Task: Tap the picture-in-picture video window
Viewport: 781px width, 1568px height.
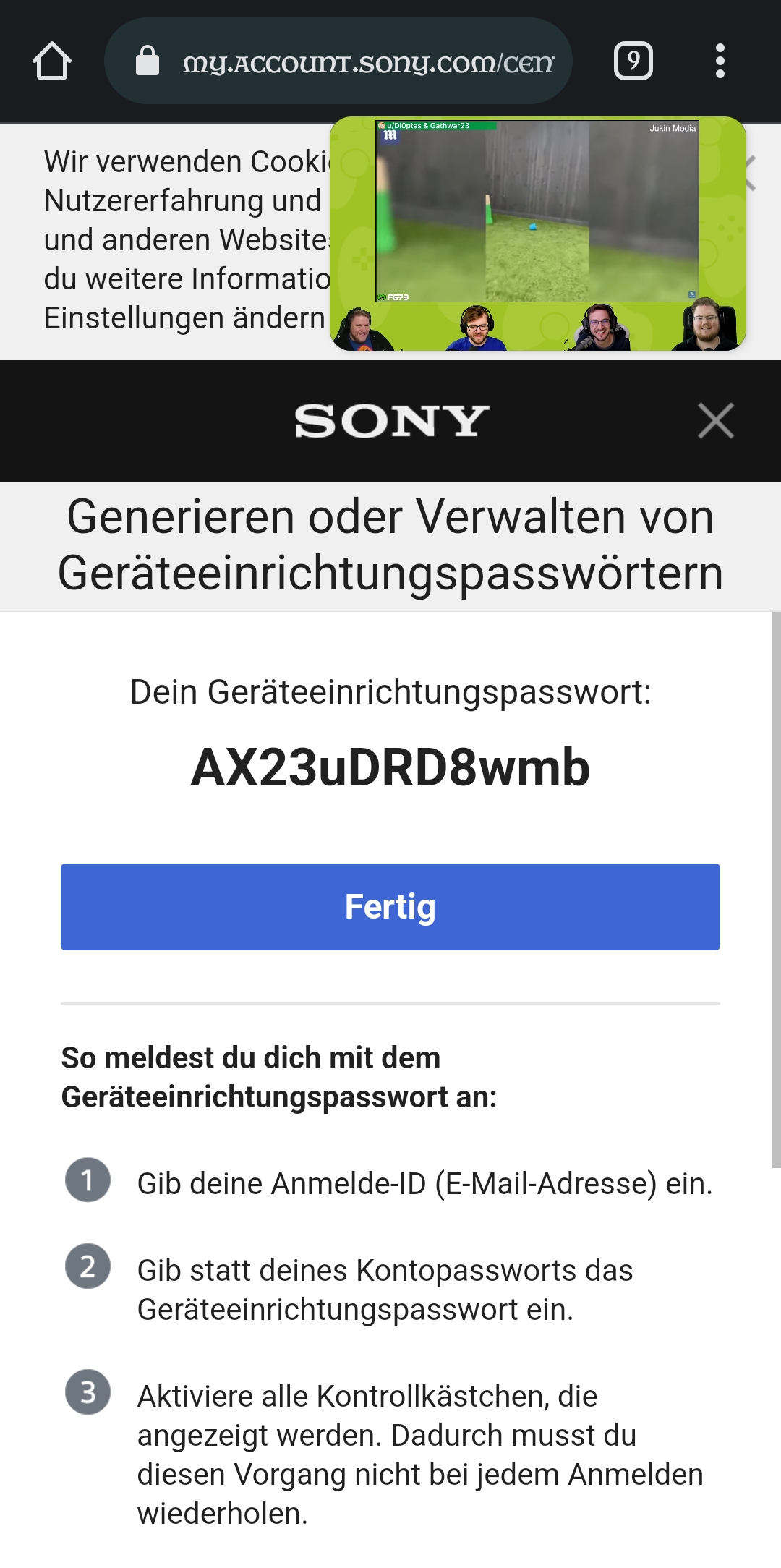Action: [537, 233]
